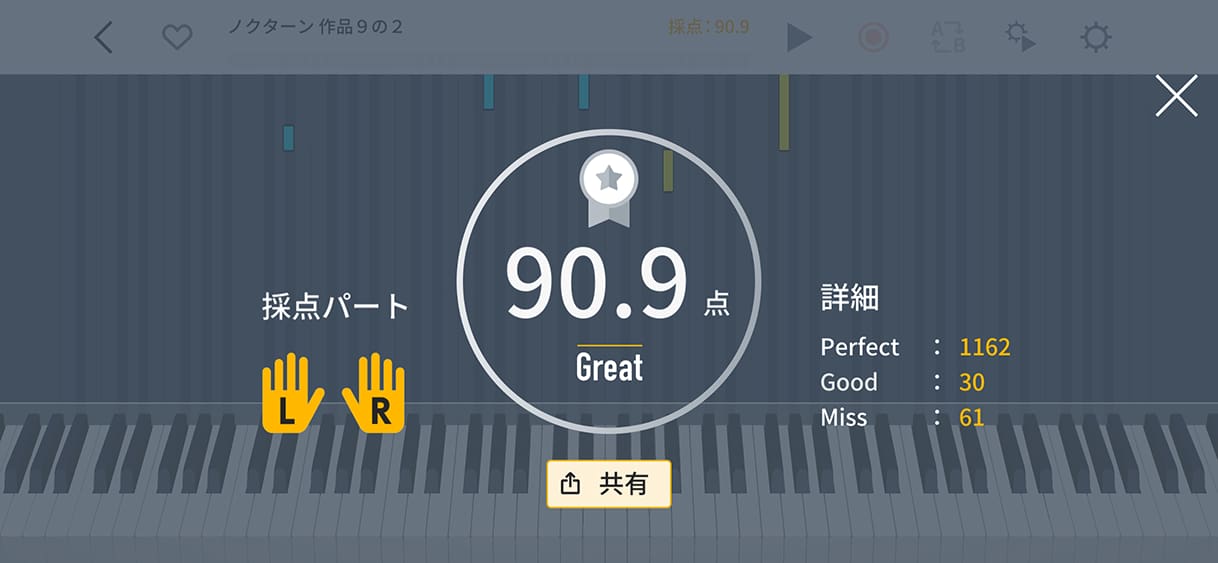Play the song
Image resolution: width=1218 pixels, height=563 pixels.
click(x=799, y=38)
